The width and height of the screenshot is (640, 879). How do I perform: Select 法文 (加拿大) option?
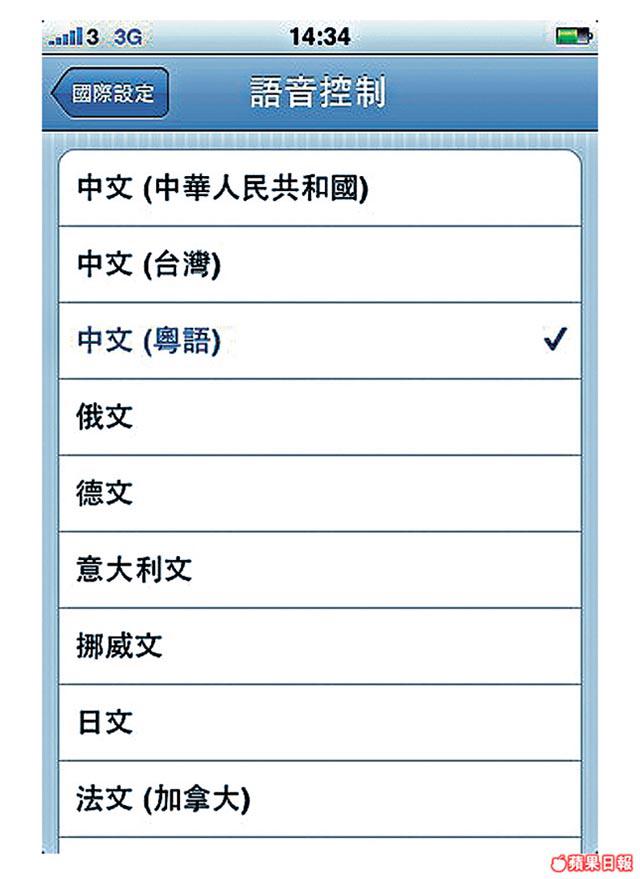click(320, 798)
